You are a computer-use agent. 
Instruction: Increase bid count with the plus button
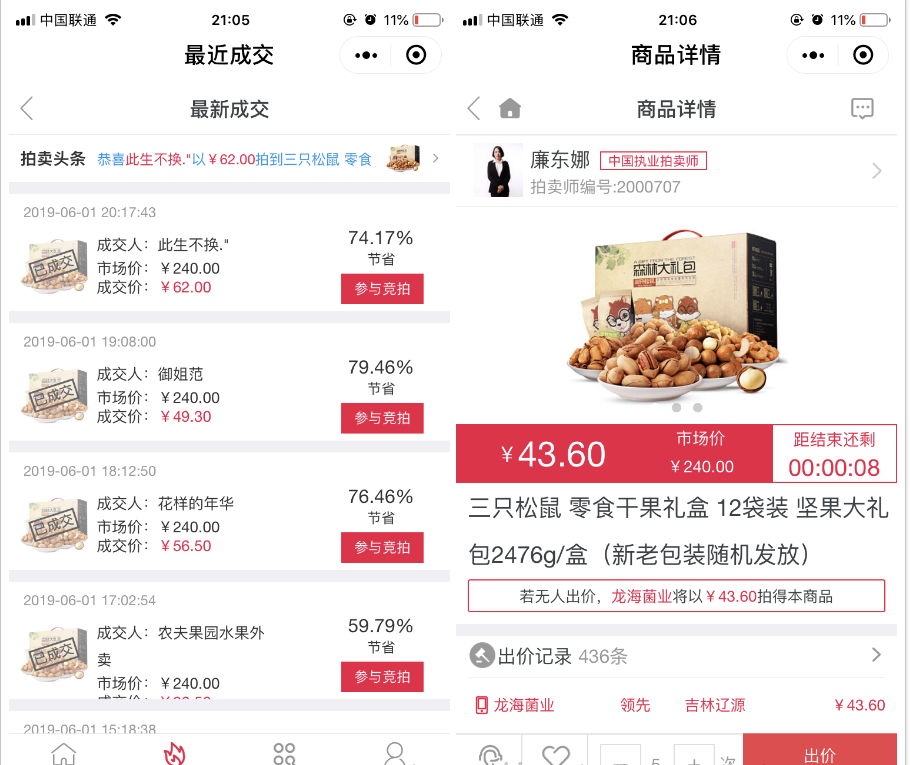694,756
